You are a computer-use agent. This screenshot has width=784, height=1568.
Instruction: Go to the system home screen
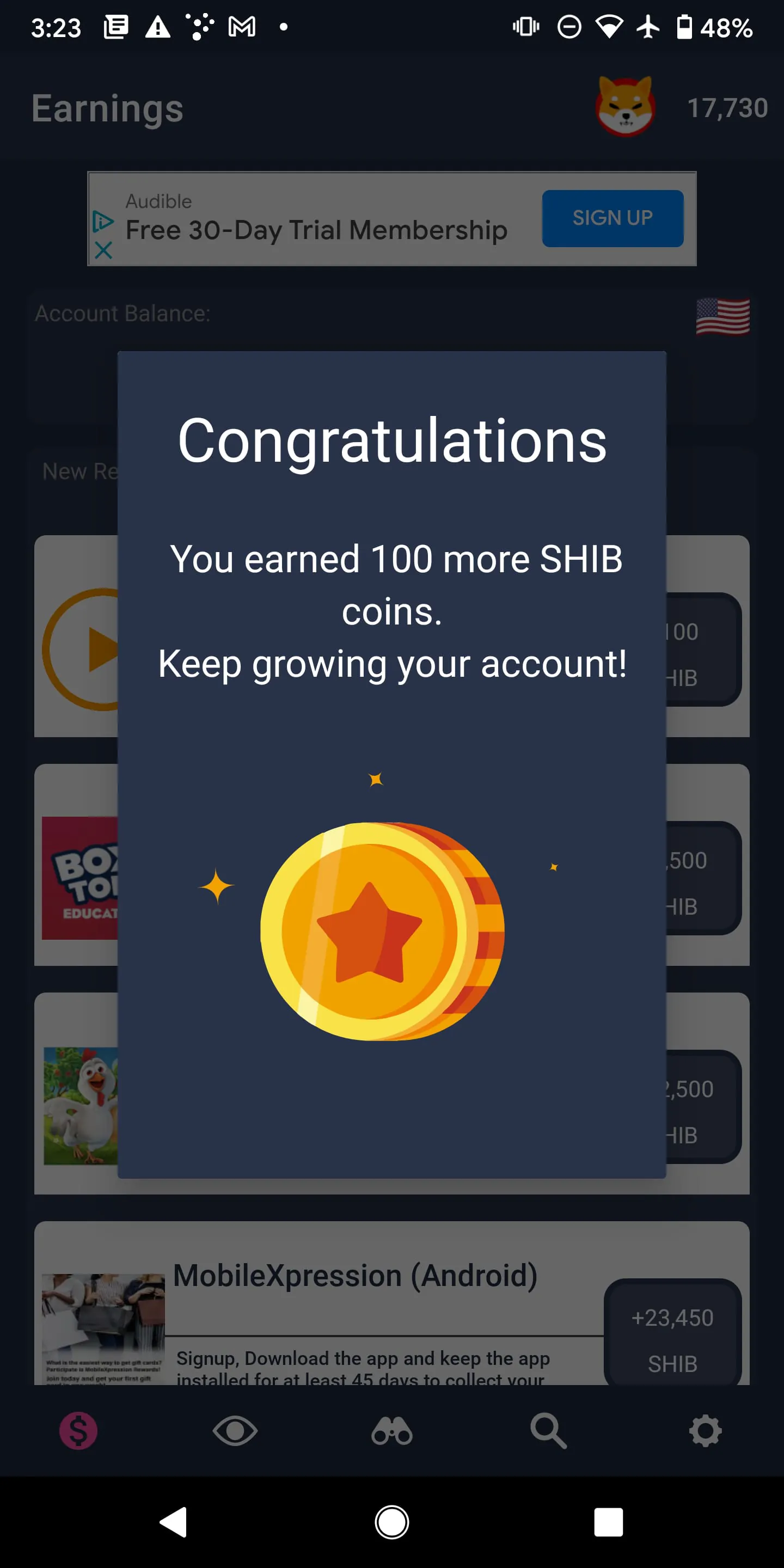pos(392,1522)
